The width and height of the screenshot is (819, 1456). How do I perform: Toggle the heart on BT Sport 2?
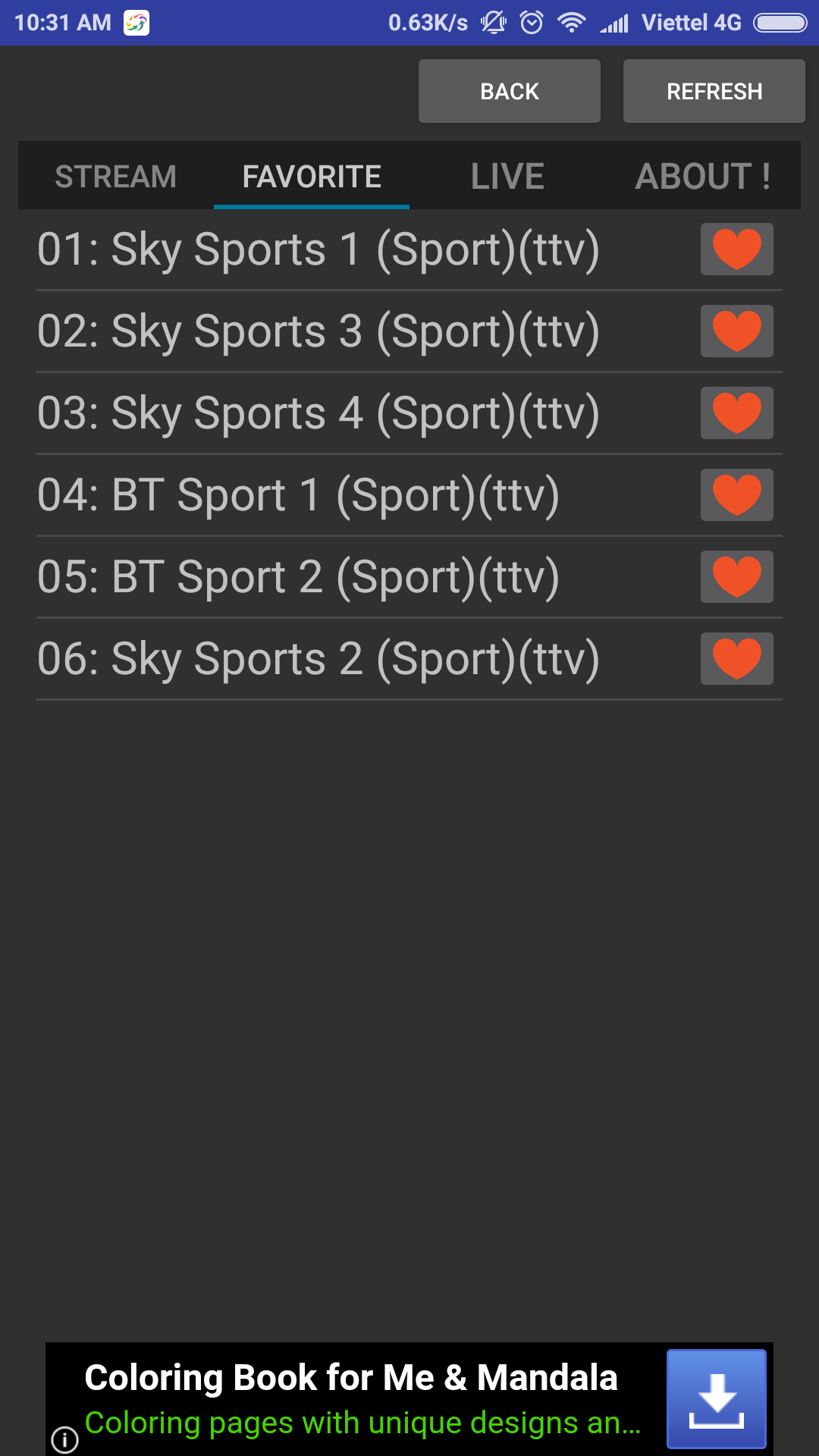[736, 577]
